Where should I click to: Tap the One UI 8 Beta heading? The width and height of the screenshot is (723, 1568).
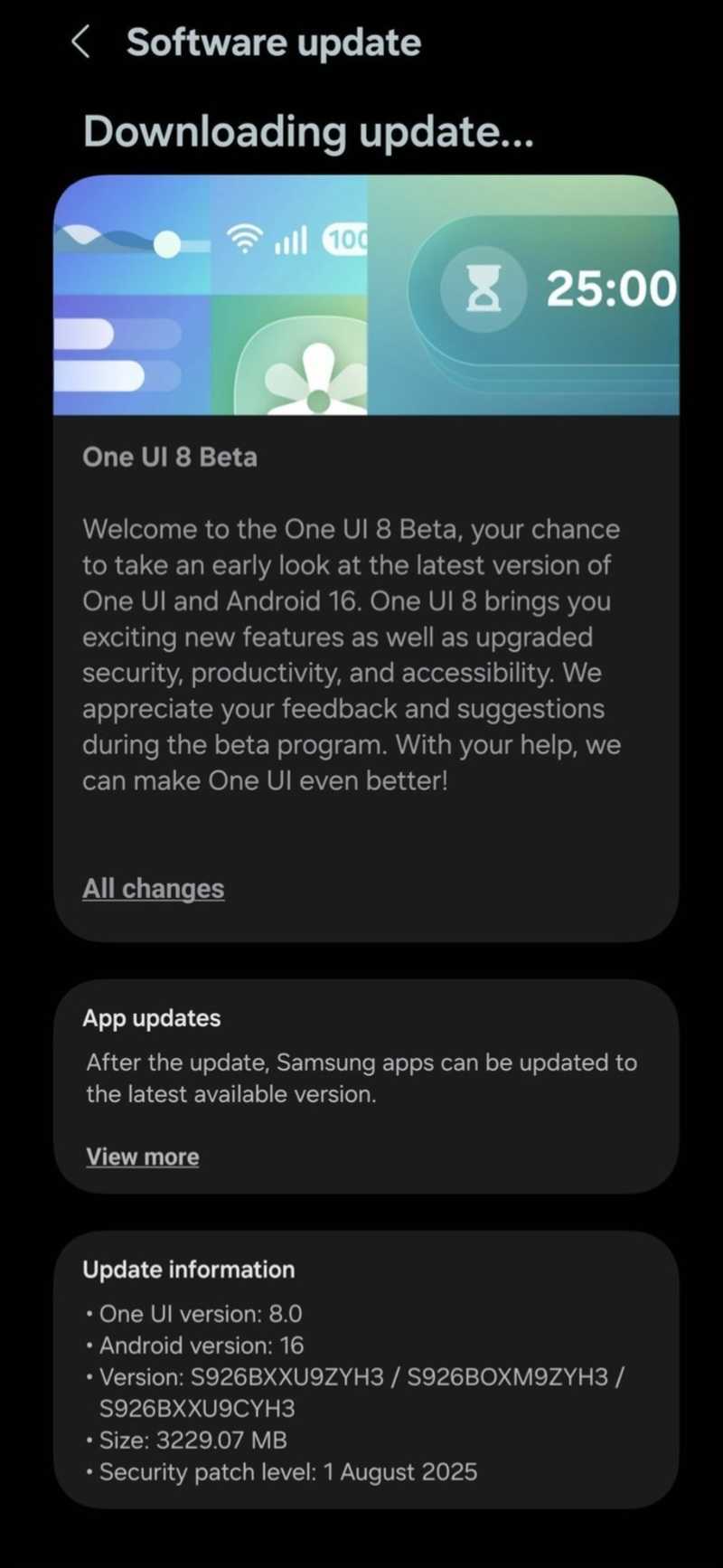pyautogui.click(x=170, y=457)
